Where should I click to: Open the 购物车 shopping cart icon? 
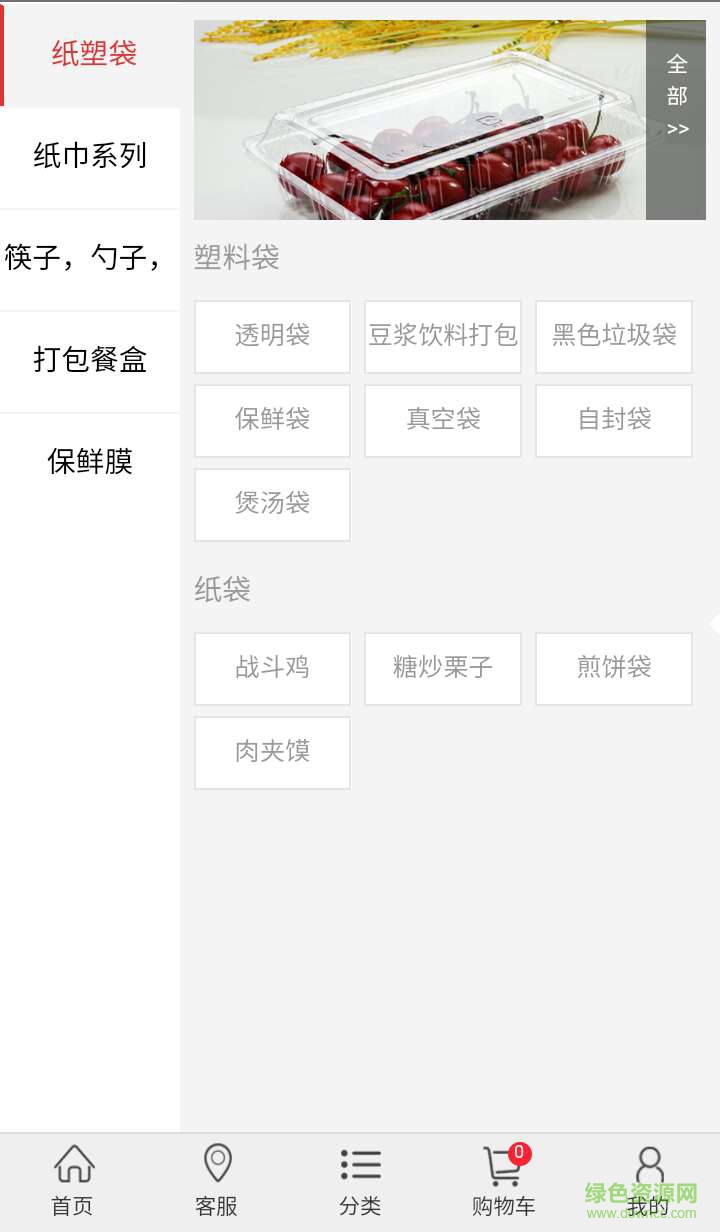point(504,1180)
